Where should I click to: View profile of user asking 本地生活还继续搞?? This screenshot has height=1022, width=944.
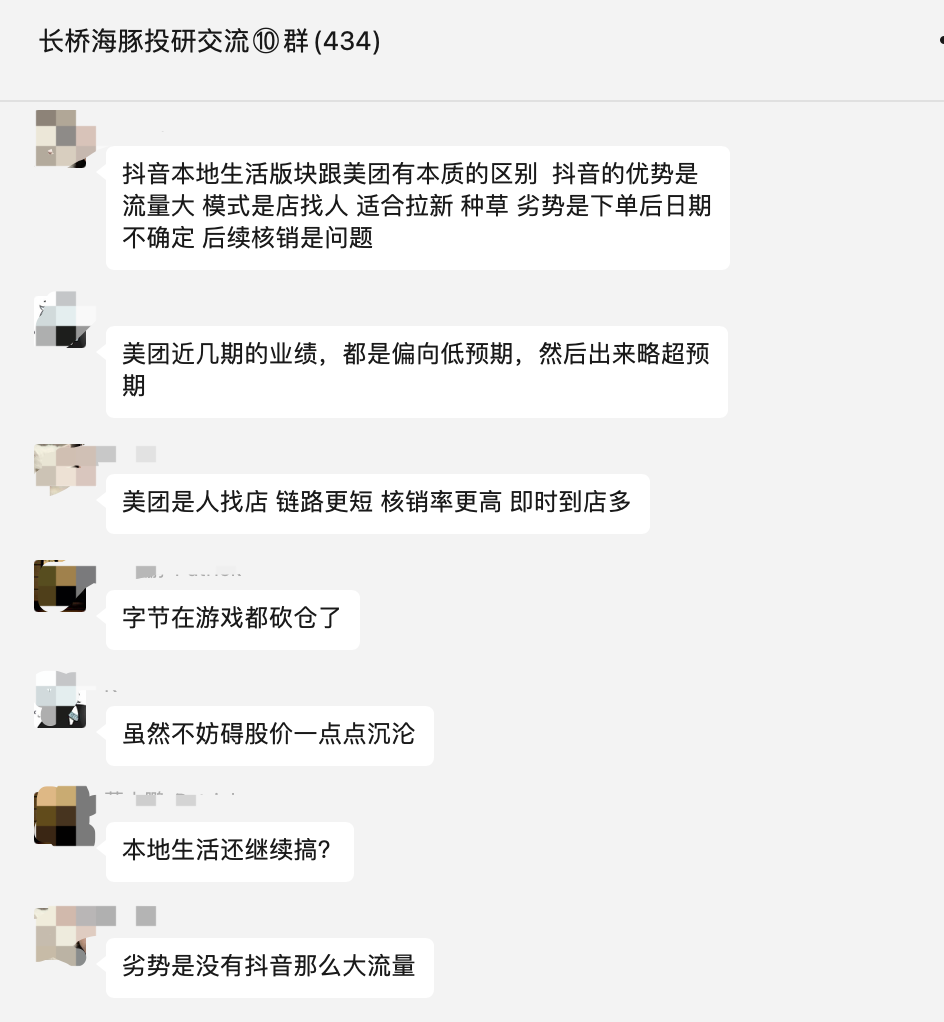(60, 815)
